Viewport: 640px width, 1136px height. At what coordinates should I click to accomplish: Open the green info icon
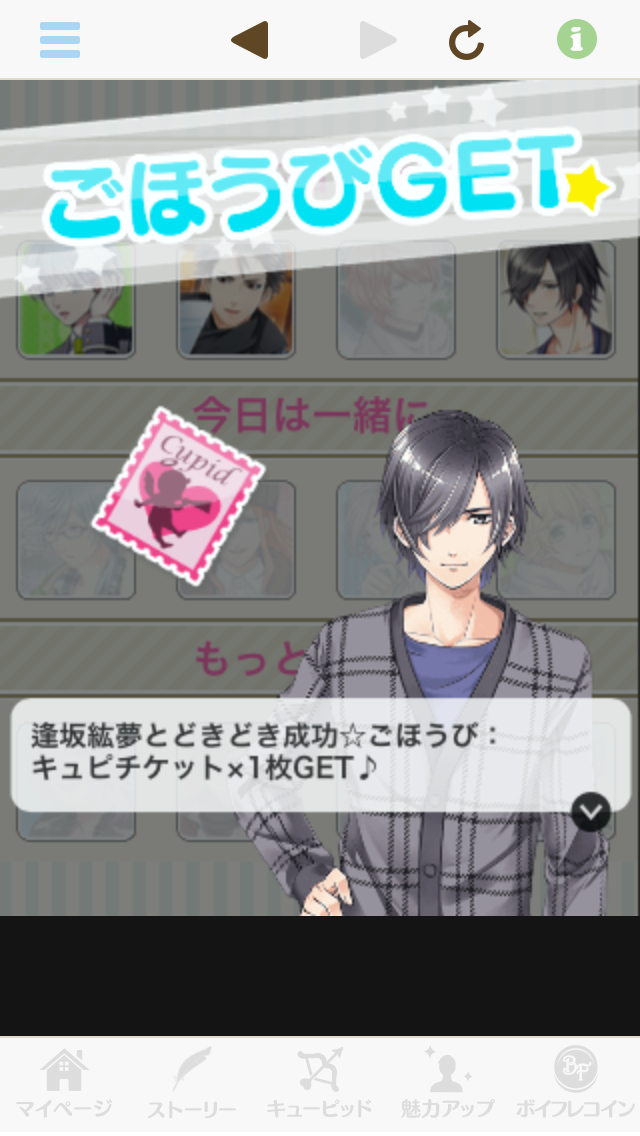[x=576, y=40]
